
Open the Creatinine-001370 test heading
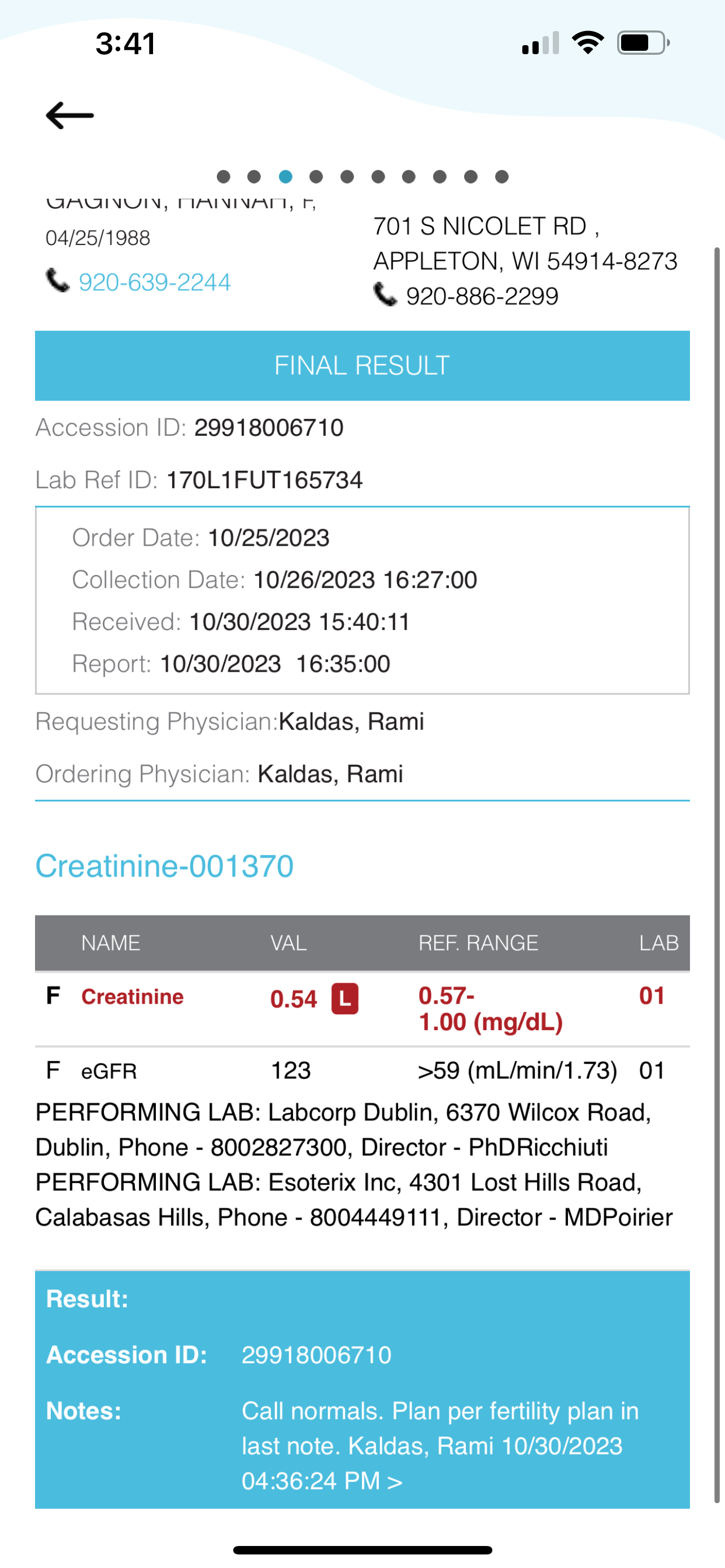[164, 866]
